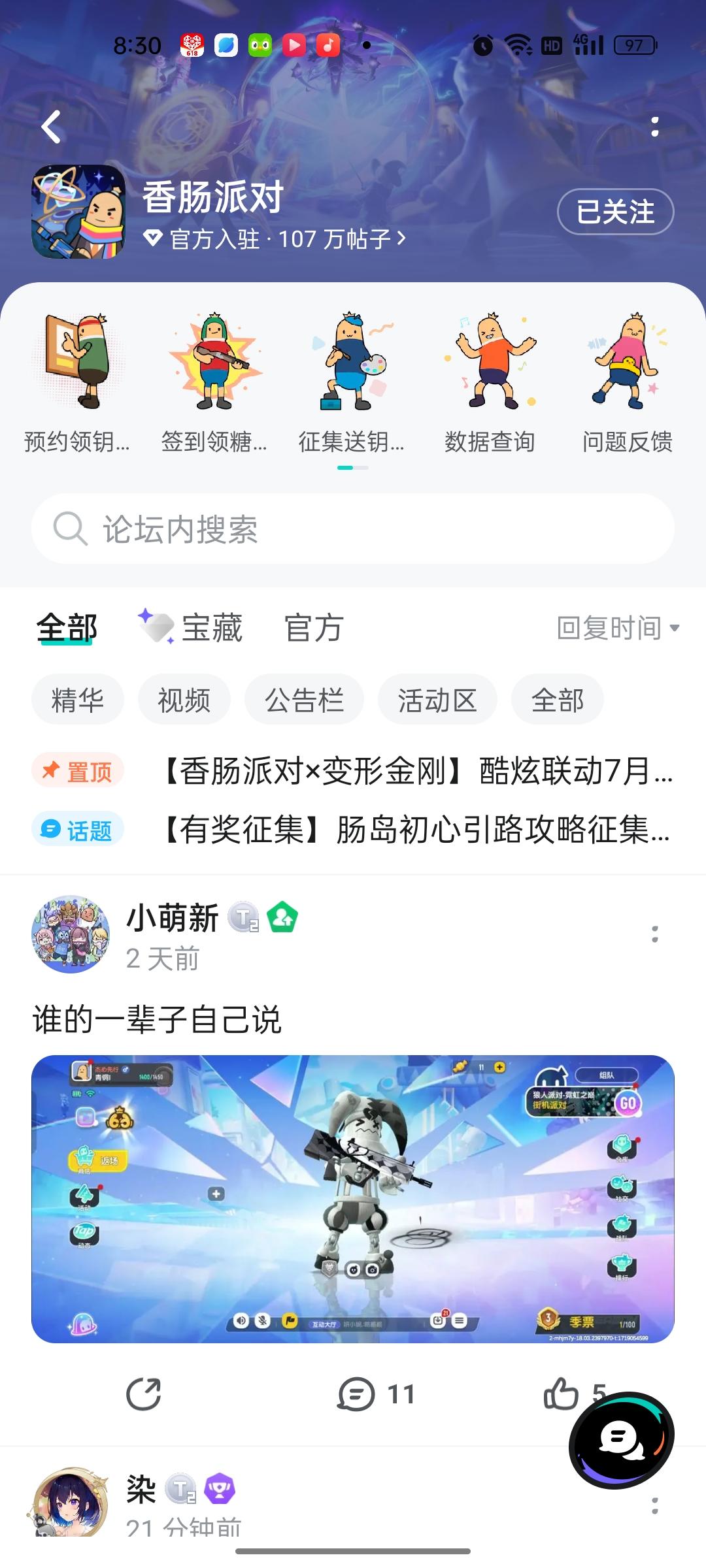Expand game info showing 107万帖子
Screen dimensions: 706x1568
[x=275, y=239]
